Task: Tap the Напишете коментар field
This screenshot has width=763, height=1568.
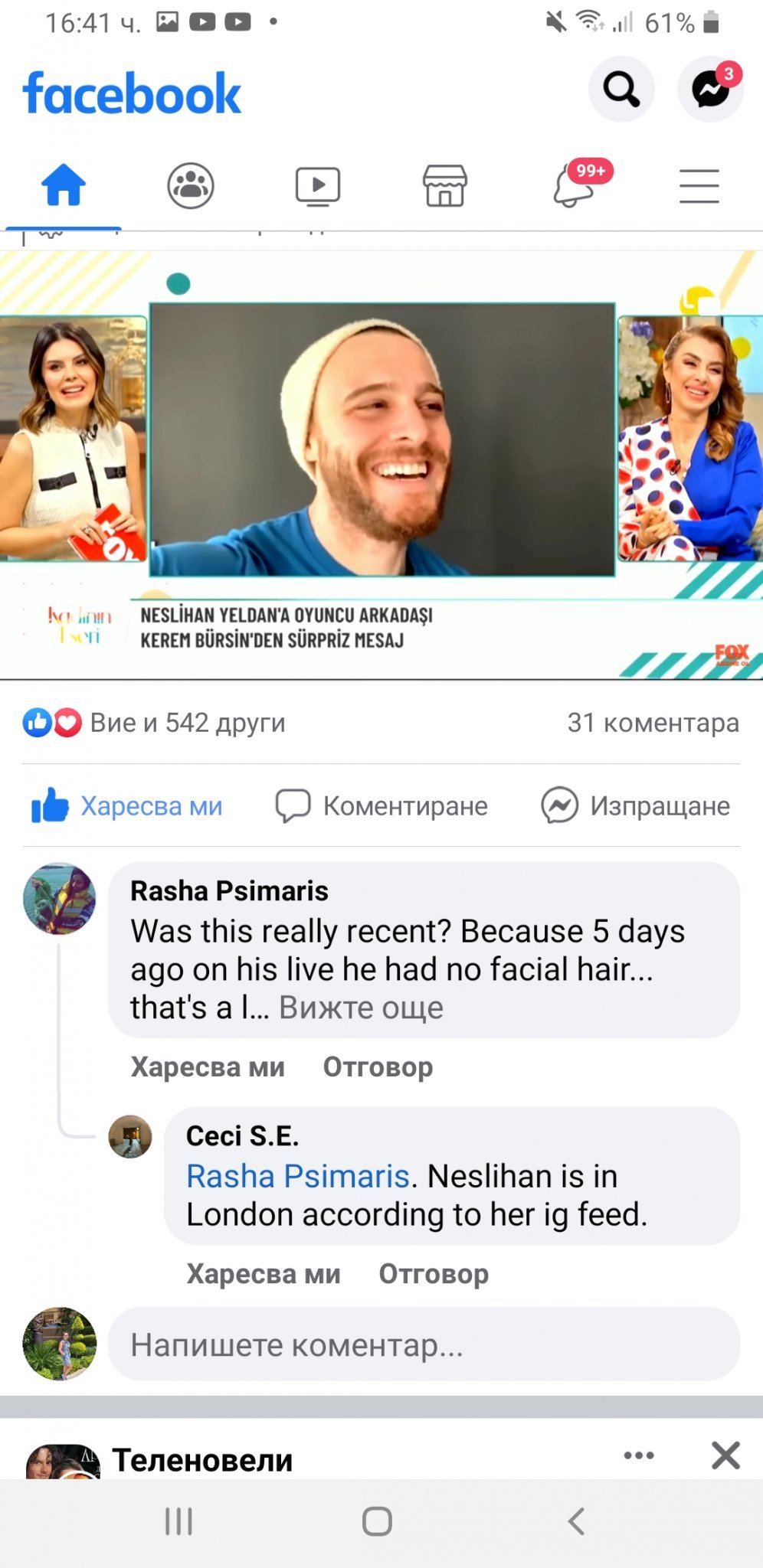Action: click(x=424, y=1344)
